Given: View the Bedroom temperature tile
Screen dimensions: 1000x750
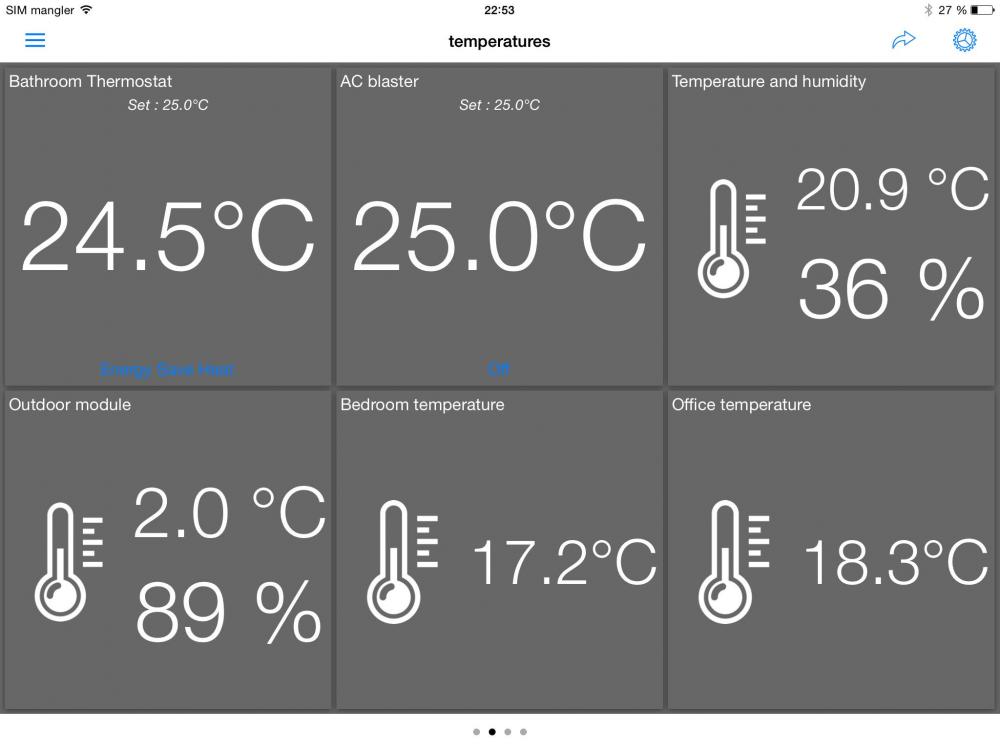Looking at the screenshot, I should click(x=498, y=560).
